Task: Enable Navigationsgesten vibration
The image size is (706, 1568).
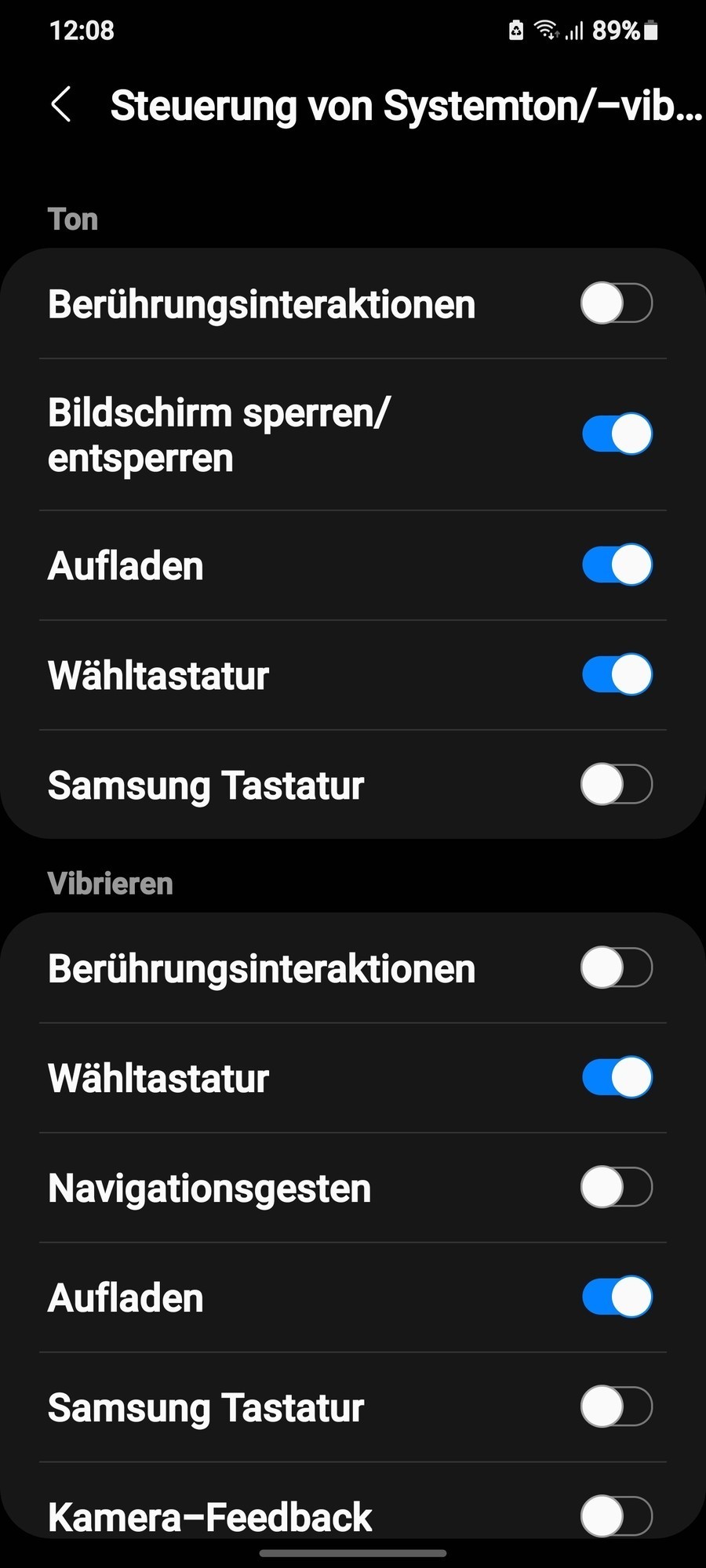Action: pyautogui.click(x=617, y=1187)
